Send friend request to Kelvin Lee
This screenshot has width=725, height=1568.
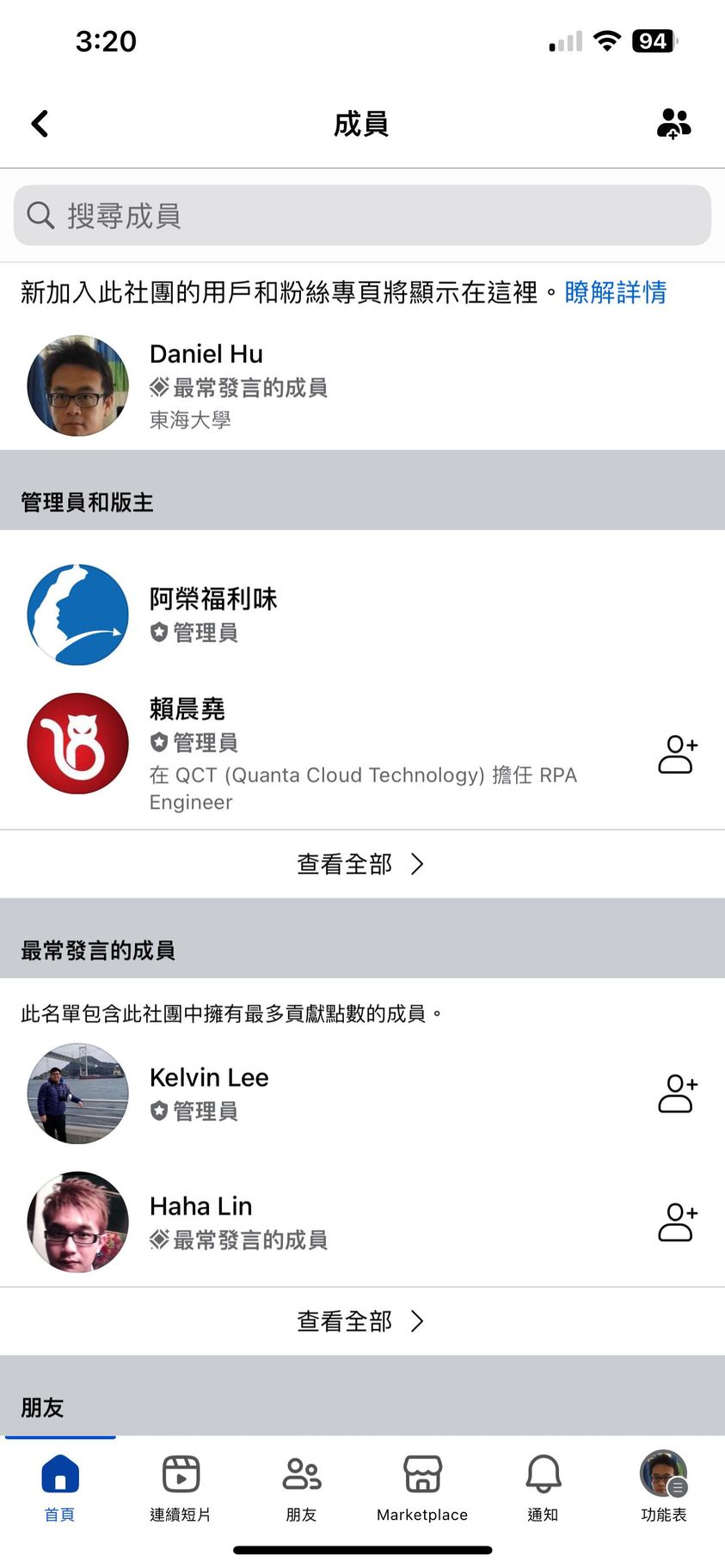point(677,1093)
